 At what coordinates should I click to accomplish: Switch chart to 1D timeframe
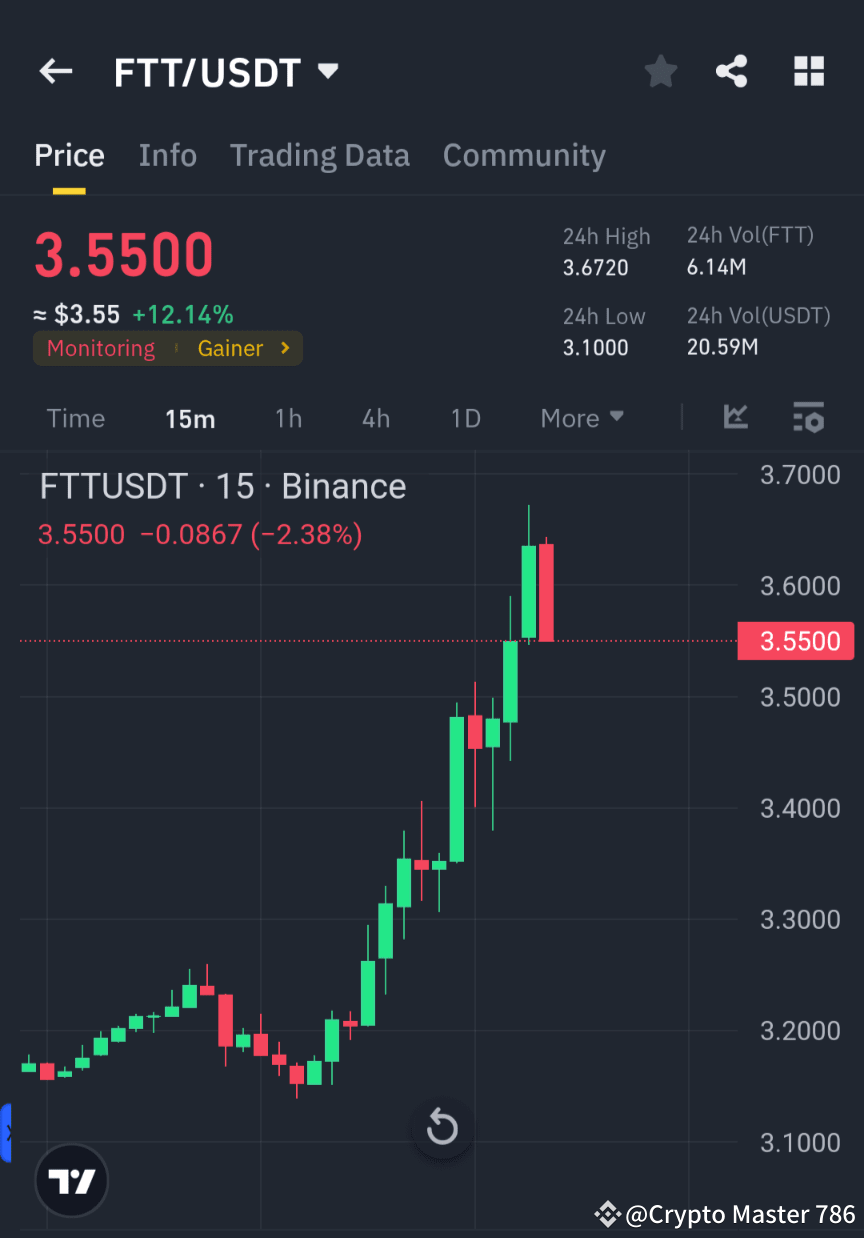pos(465,418)
